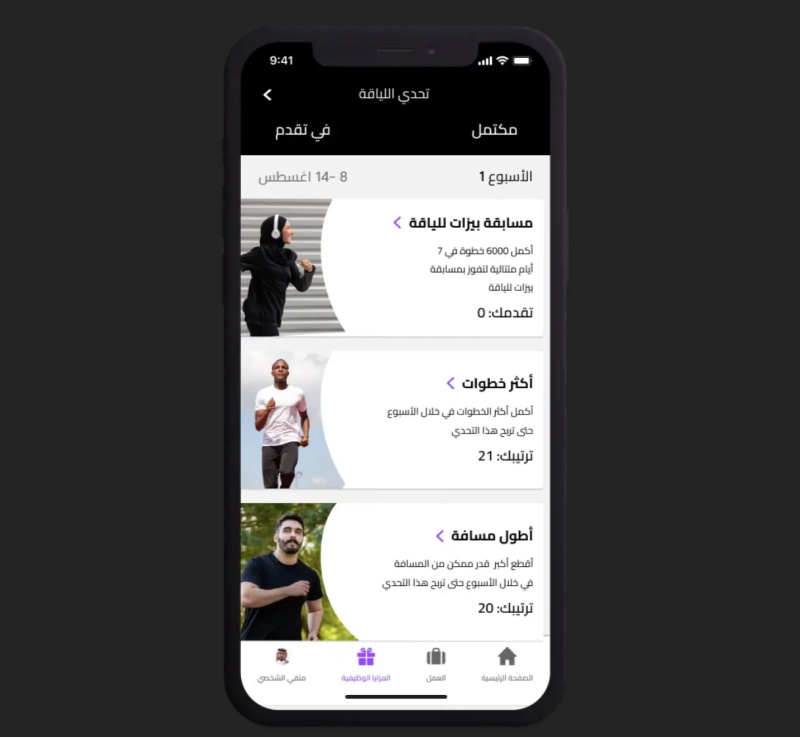The height and width of the screenshot is (739, 800).
Task: Go back using the header arrow
Action: pyautogui.click(x=267, y=94)
